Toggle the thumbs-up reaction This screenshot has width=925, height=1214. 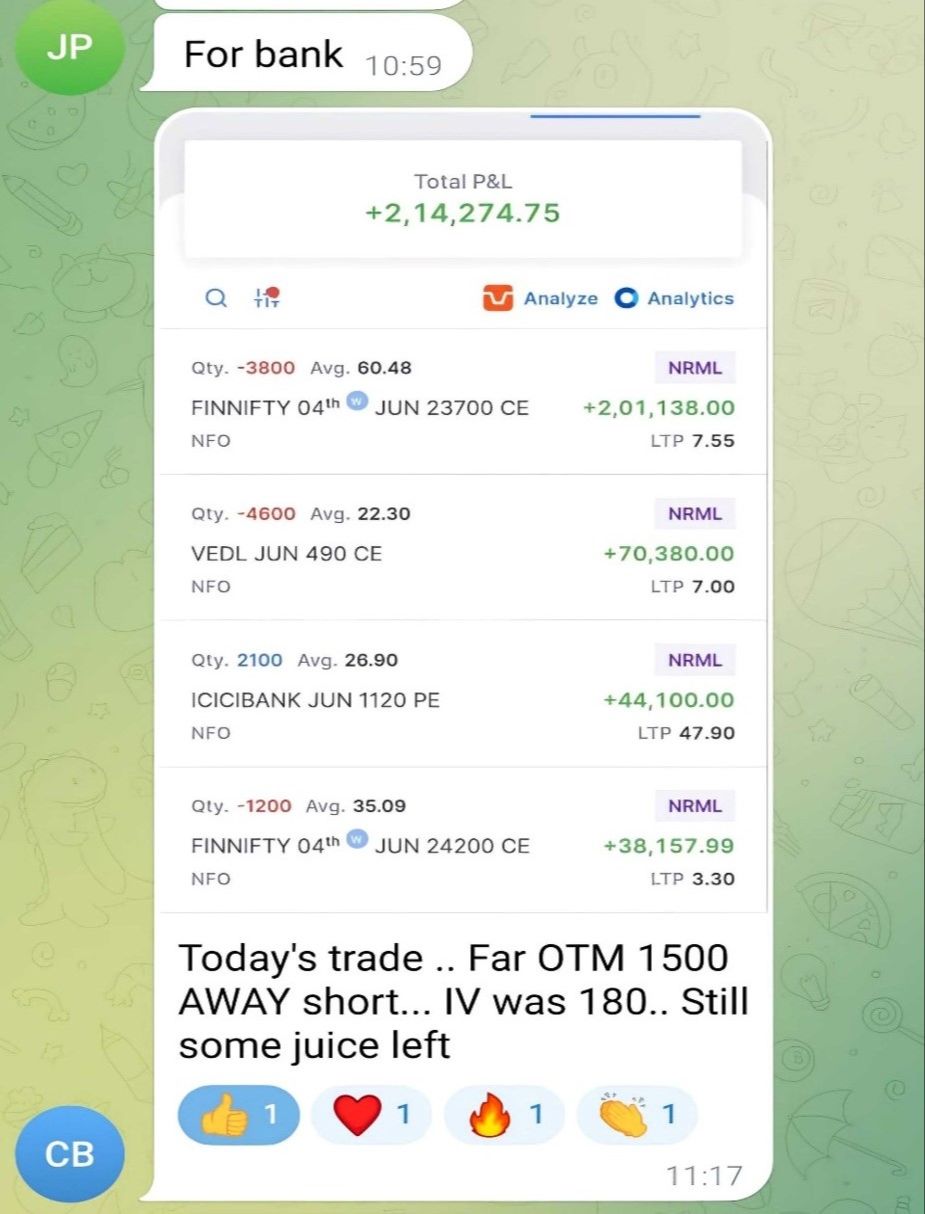coord(238,1114)
